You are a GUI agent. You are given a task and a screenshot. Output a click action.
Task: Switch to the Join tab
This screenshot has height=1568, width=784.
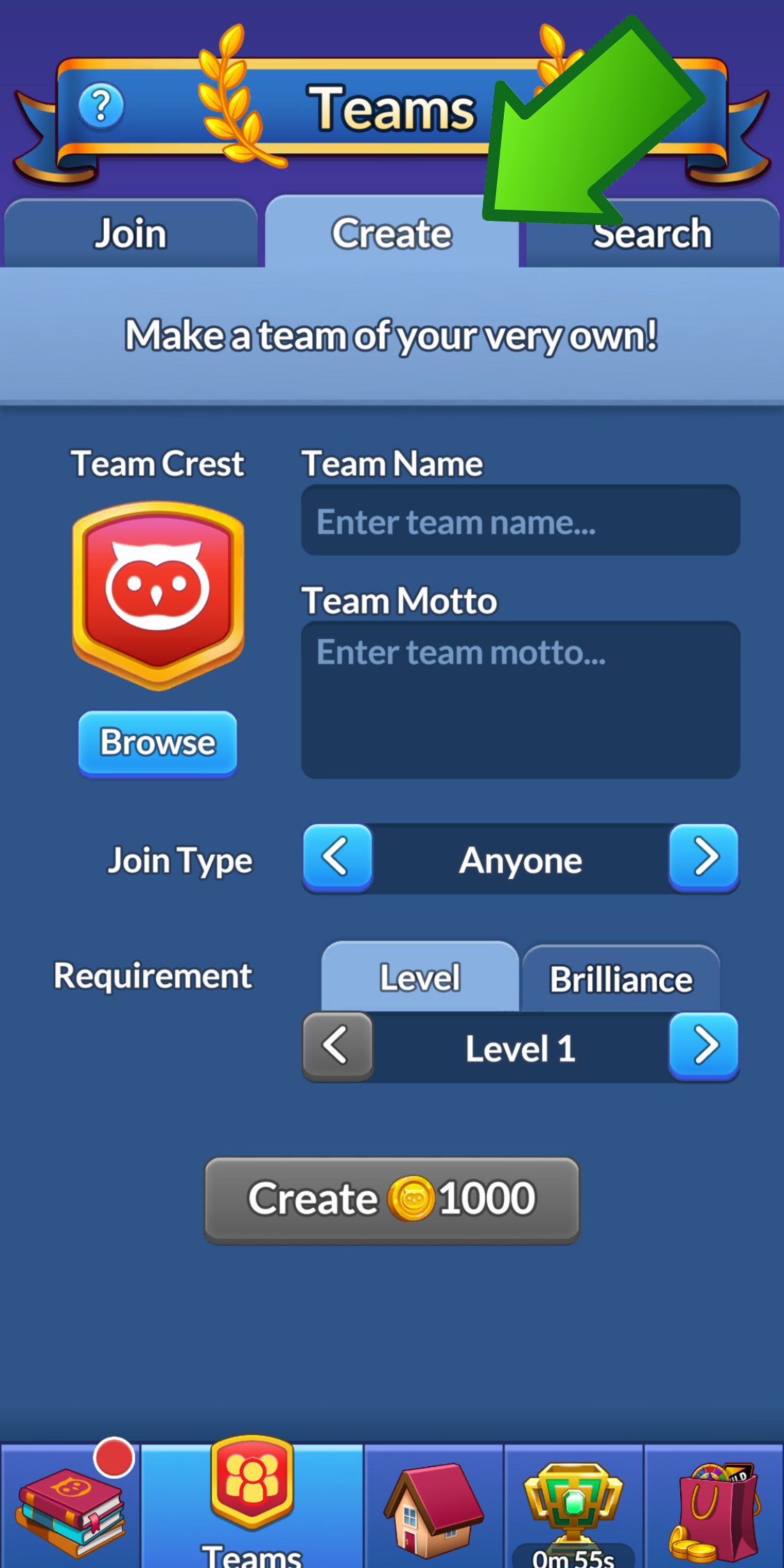(130, 233)
